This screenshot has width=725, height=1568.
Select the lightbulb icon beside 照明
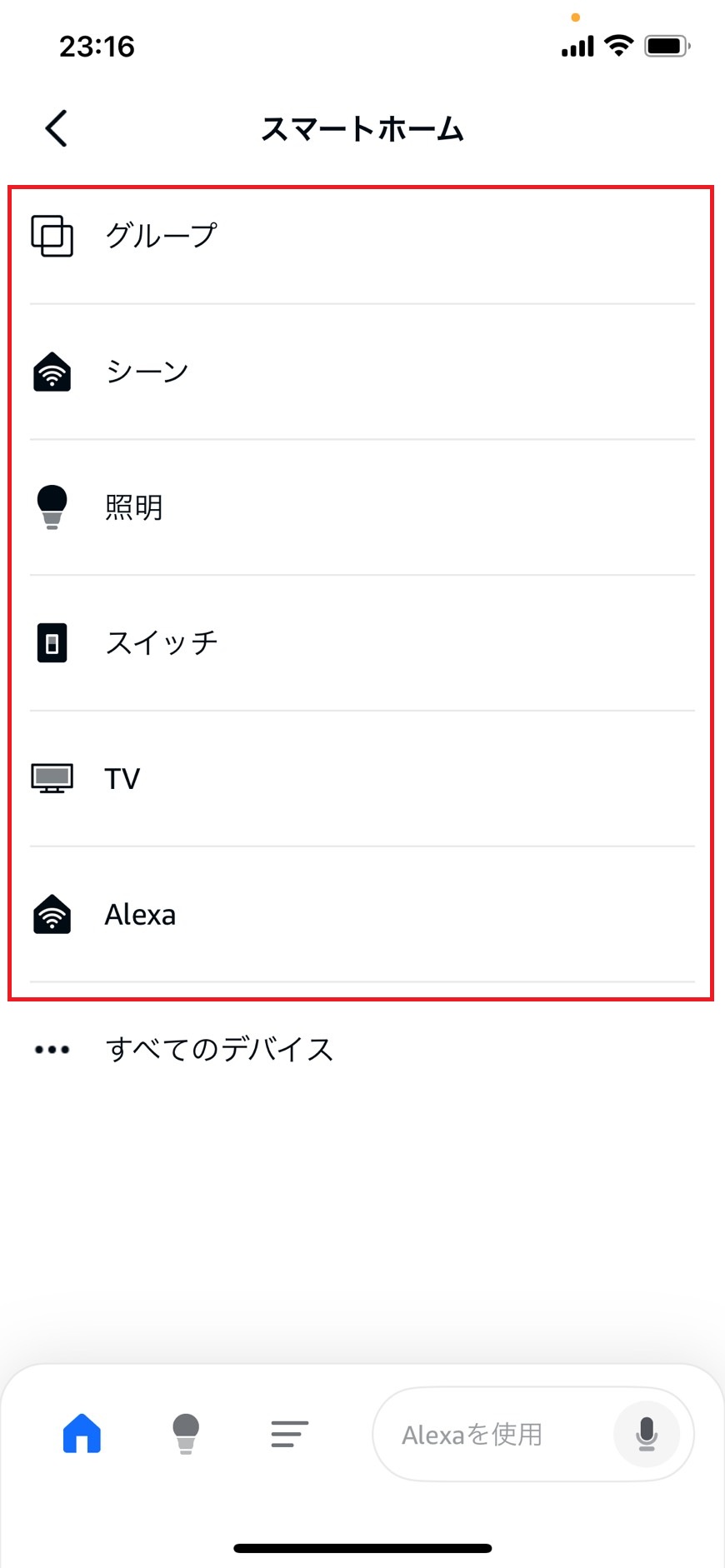52,507
